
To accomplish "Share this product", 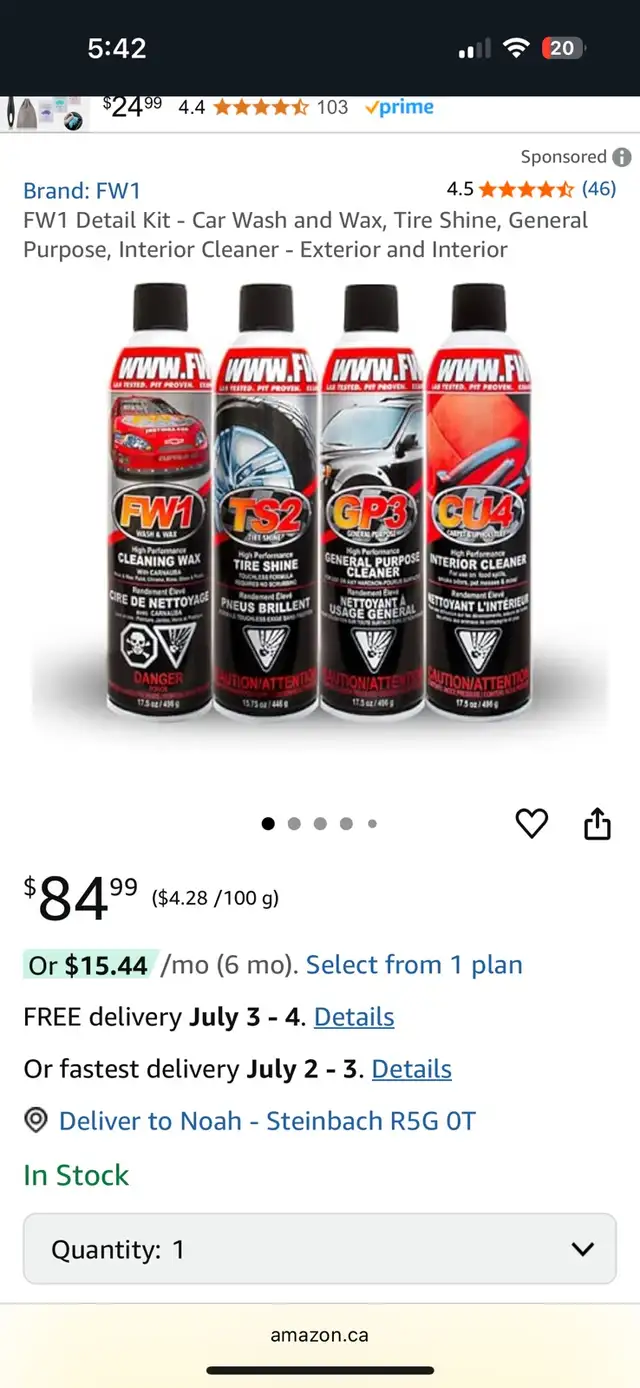I will [x=597, y=823].
